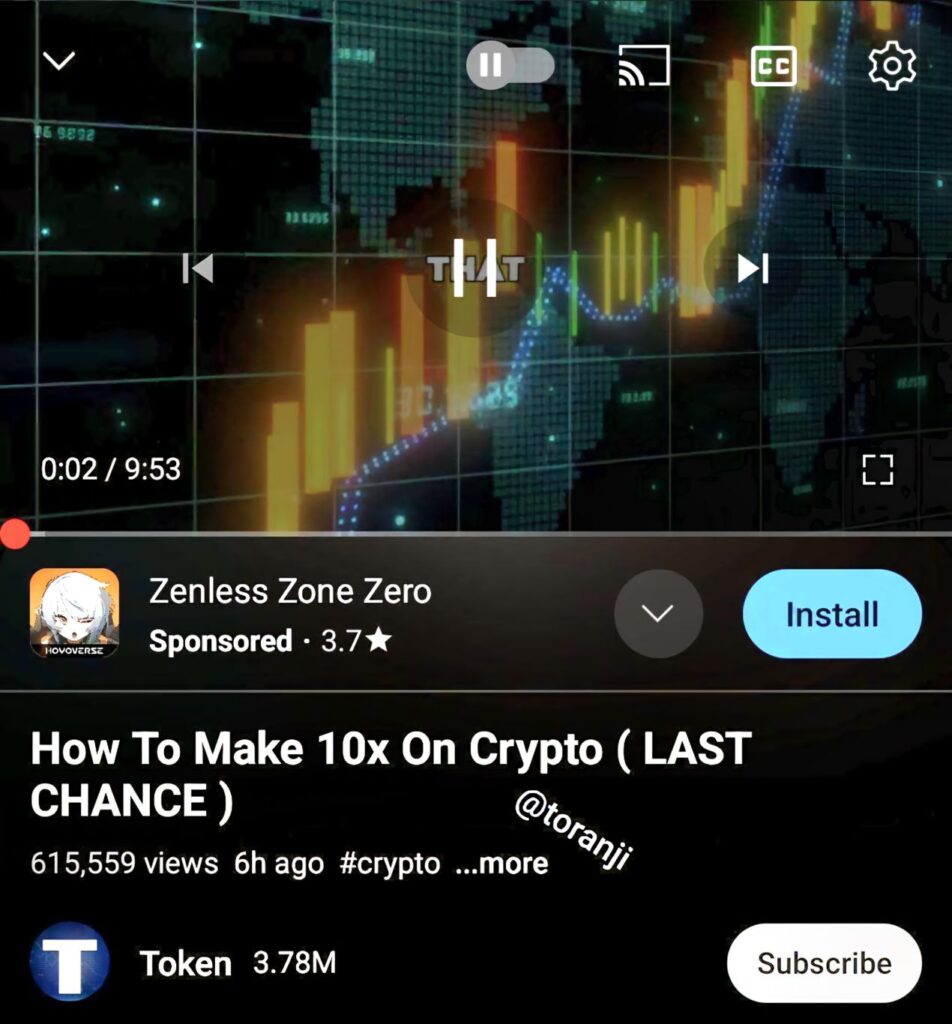The image size is (952, 1024).
Task: Skip to the next video
Action: coord(752,268)
